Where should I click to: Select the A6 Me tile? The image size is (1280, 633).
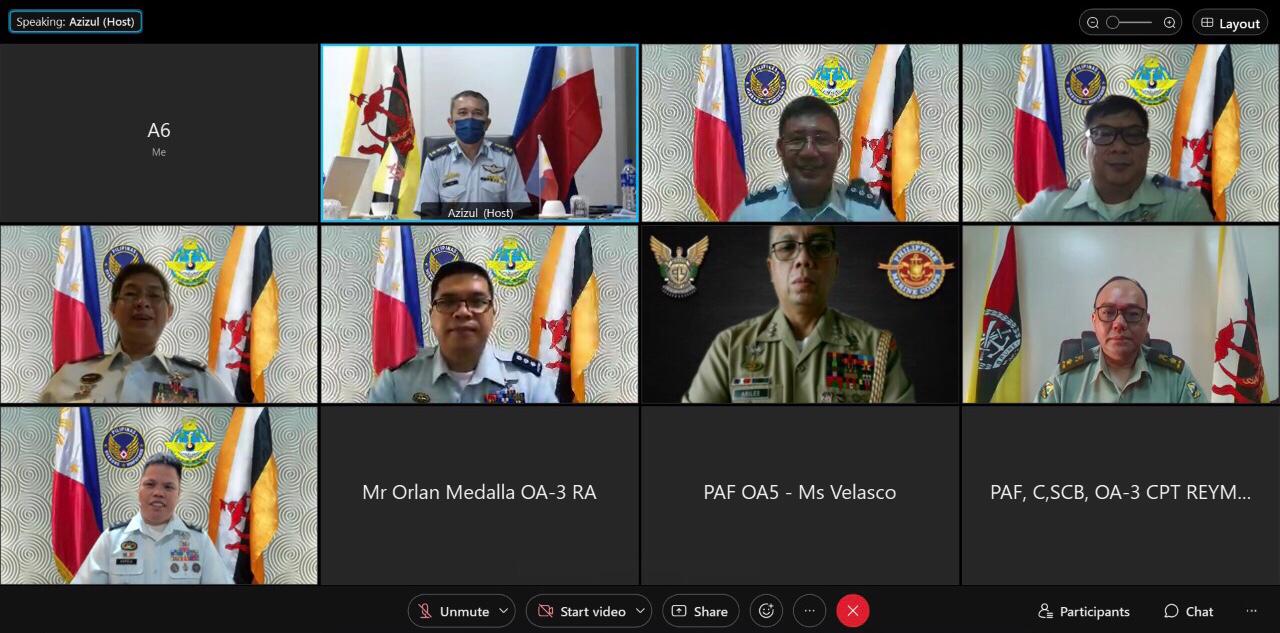(159, 132)
